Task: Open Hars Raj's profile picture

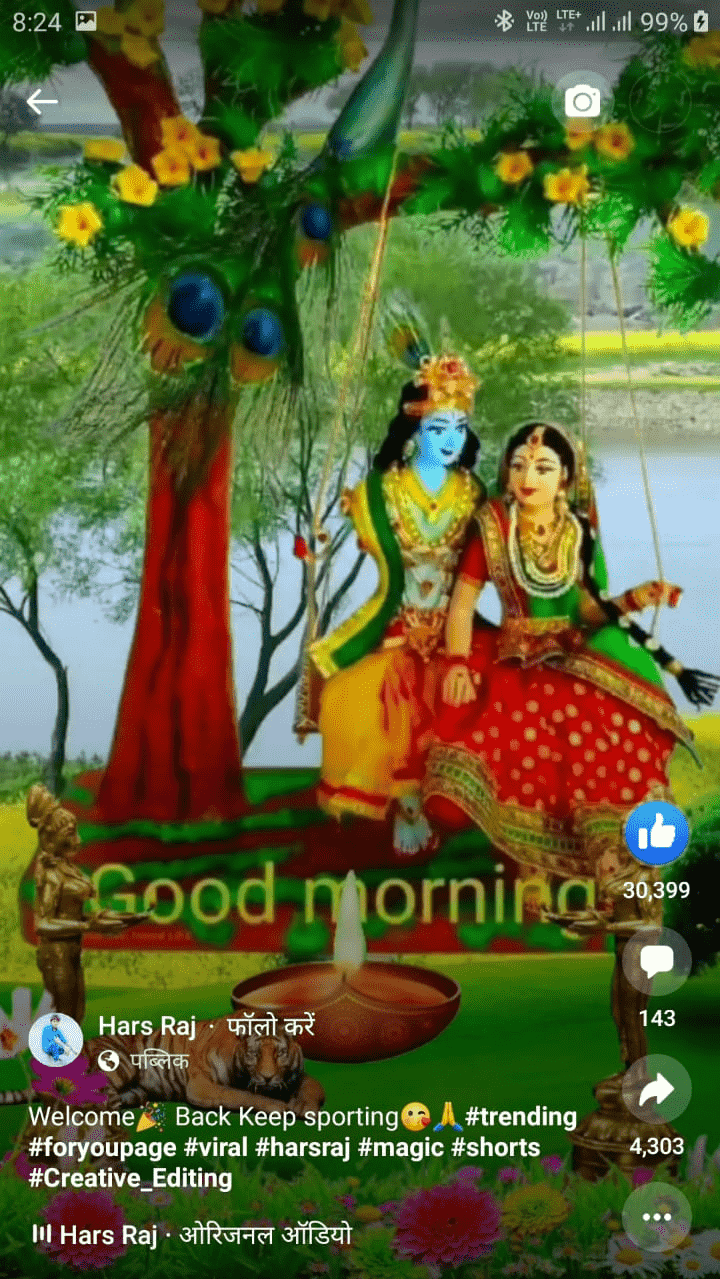Action: [55, 1040]
